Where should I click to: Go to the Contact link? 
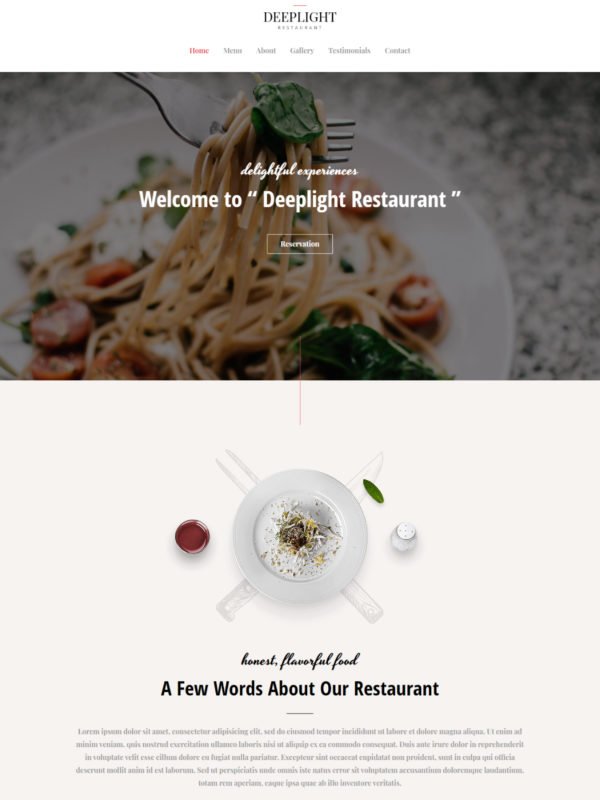pyautogui.click(x=397, y=50)
